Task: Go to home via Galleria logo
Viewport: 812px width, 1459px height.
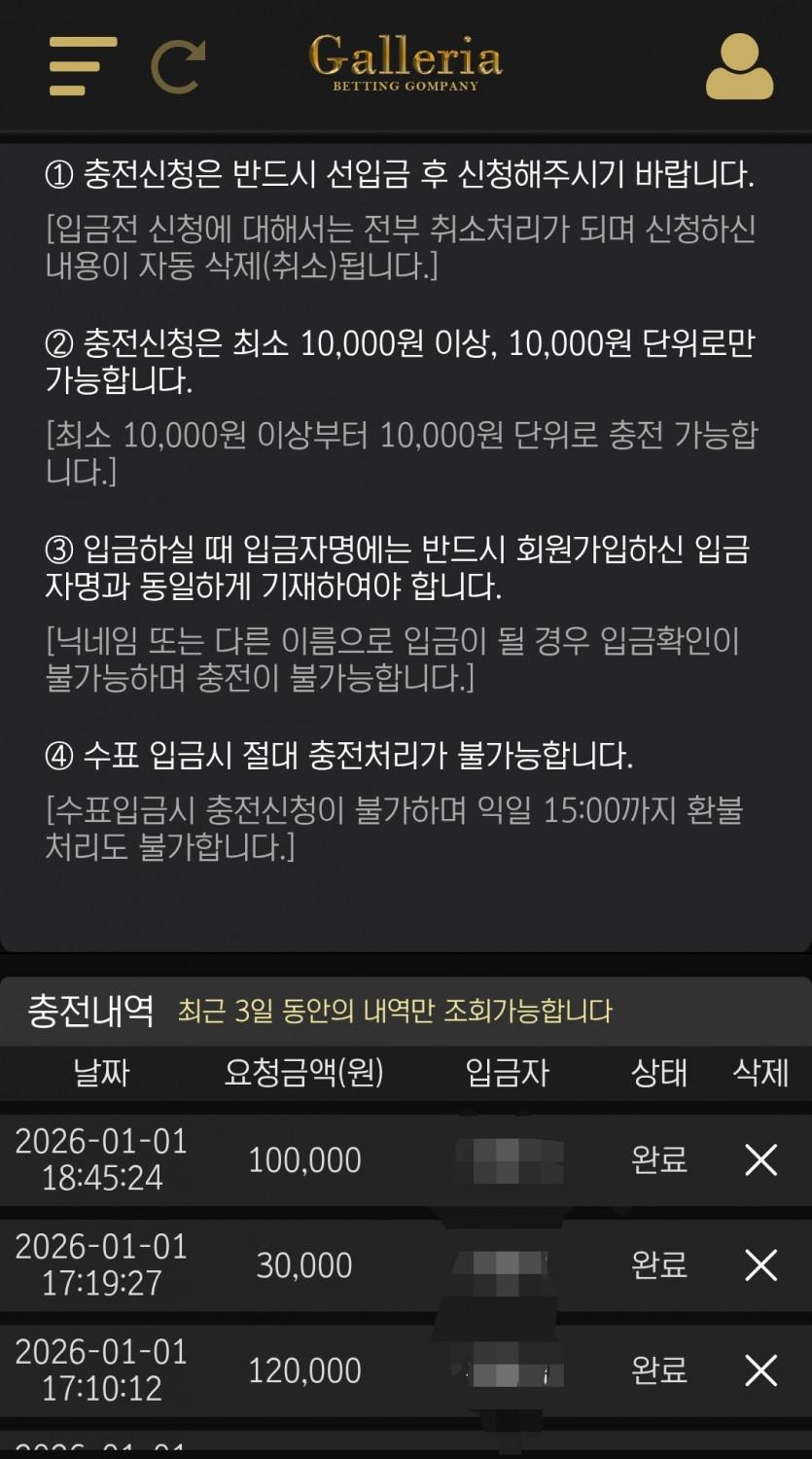Action: click(x=406, y=62)
